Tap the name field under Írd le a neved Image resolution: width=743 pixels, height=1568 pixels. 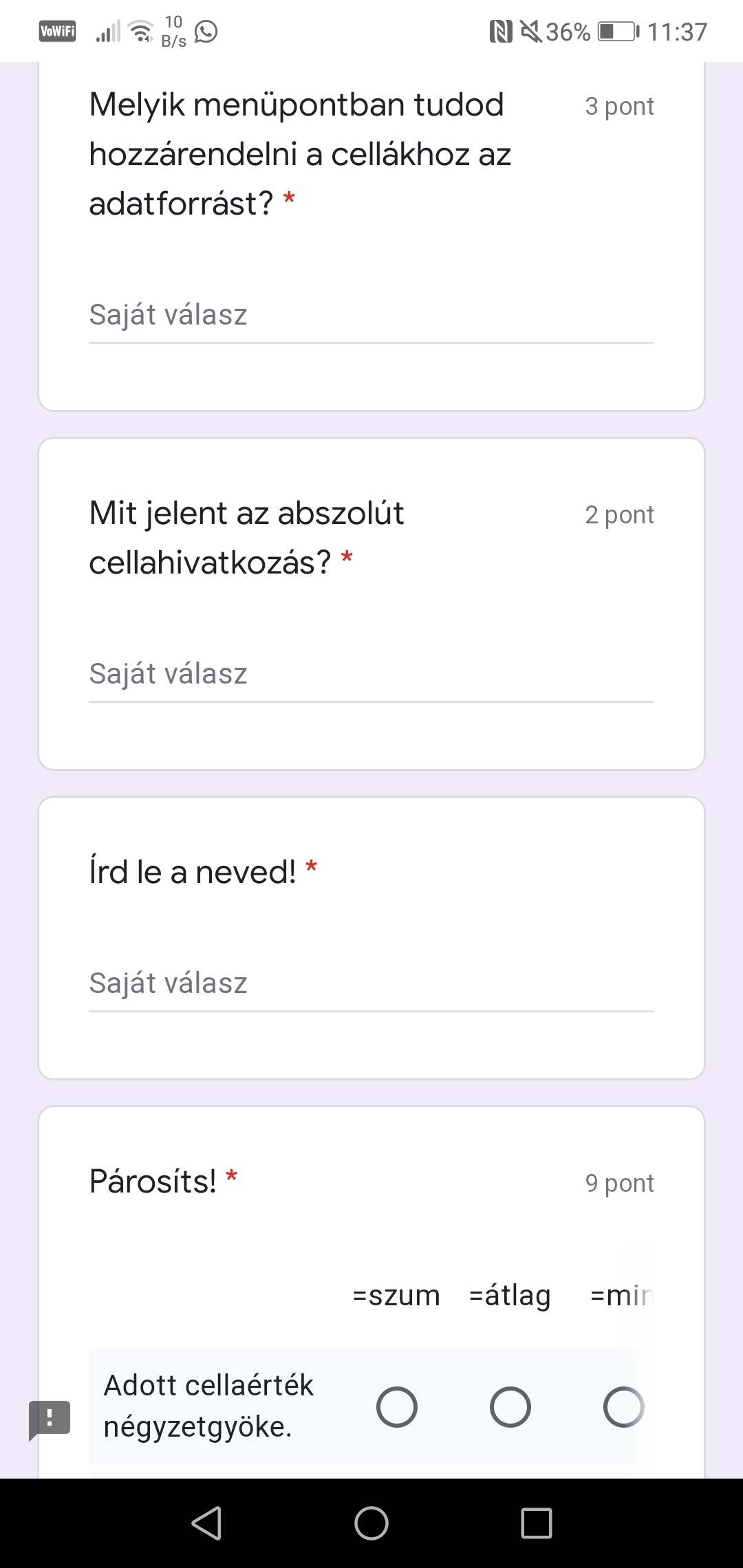click(x=371, y=983)
